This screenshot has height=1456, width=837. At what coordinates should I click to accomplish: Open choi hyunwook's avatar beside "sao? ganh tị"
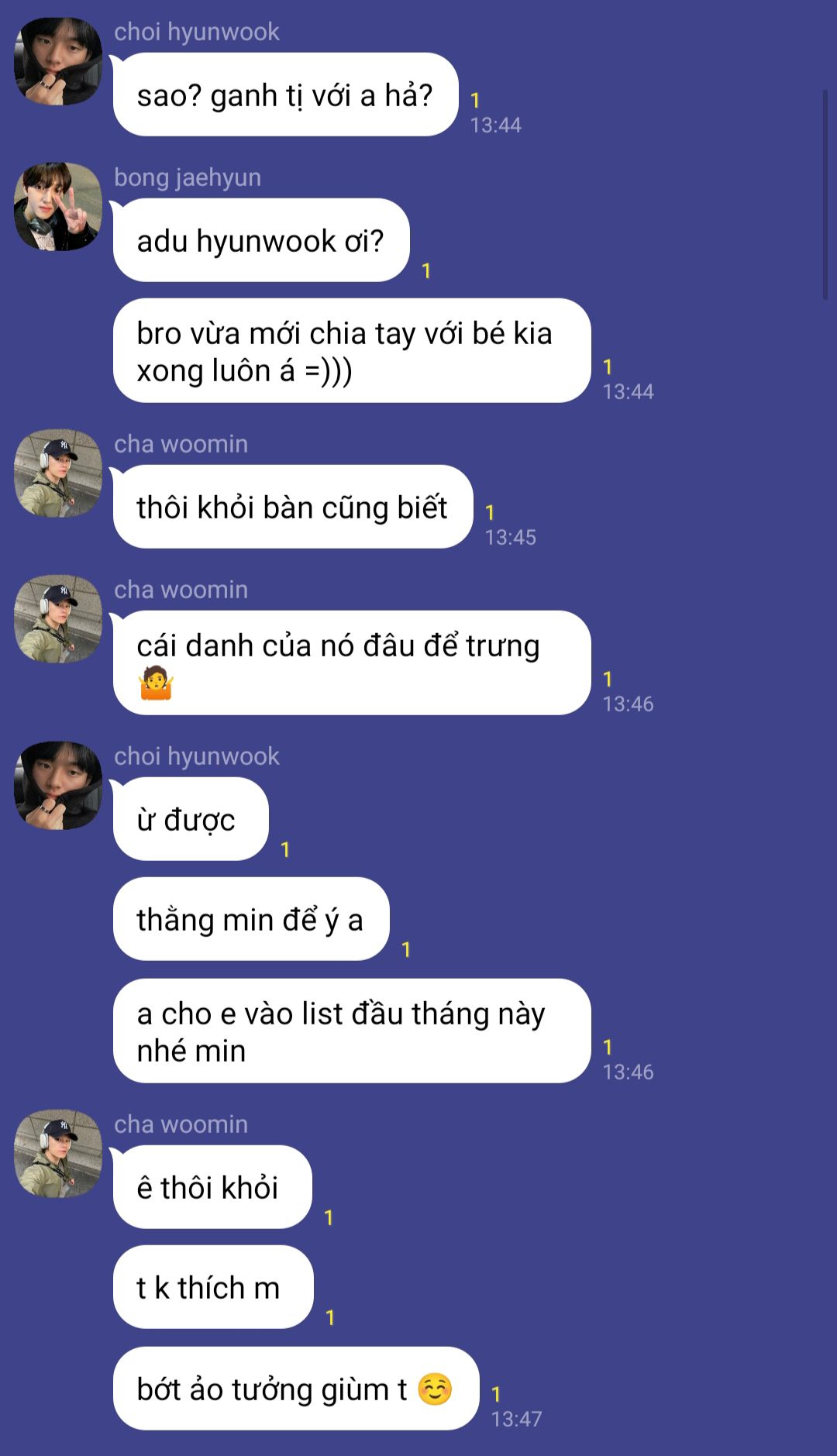(x=58, y=61)
